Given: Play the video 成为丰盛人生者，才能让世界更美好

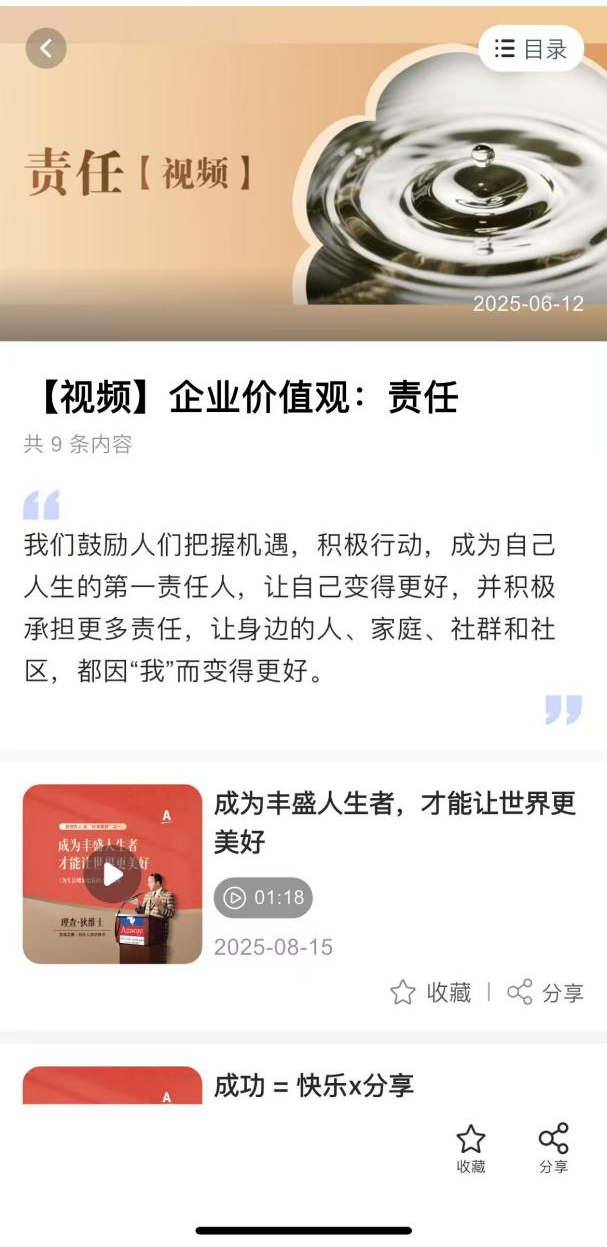Looking at the screenshot, I should click(x=113, y=874).
